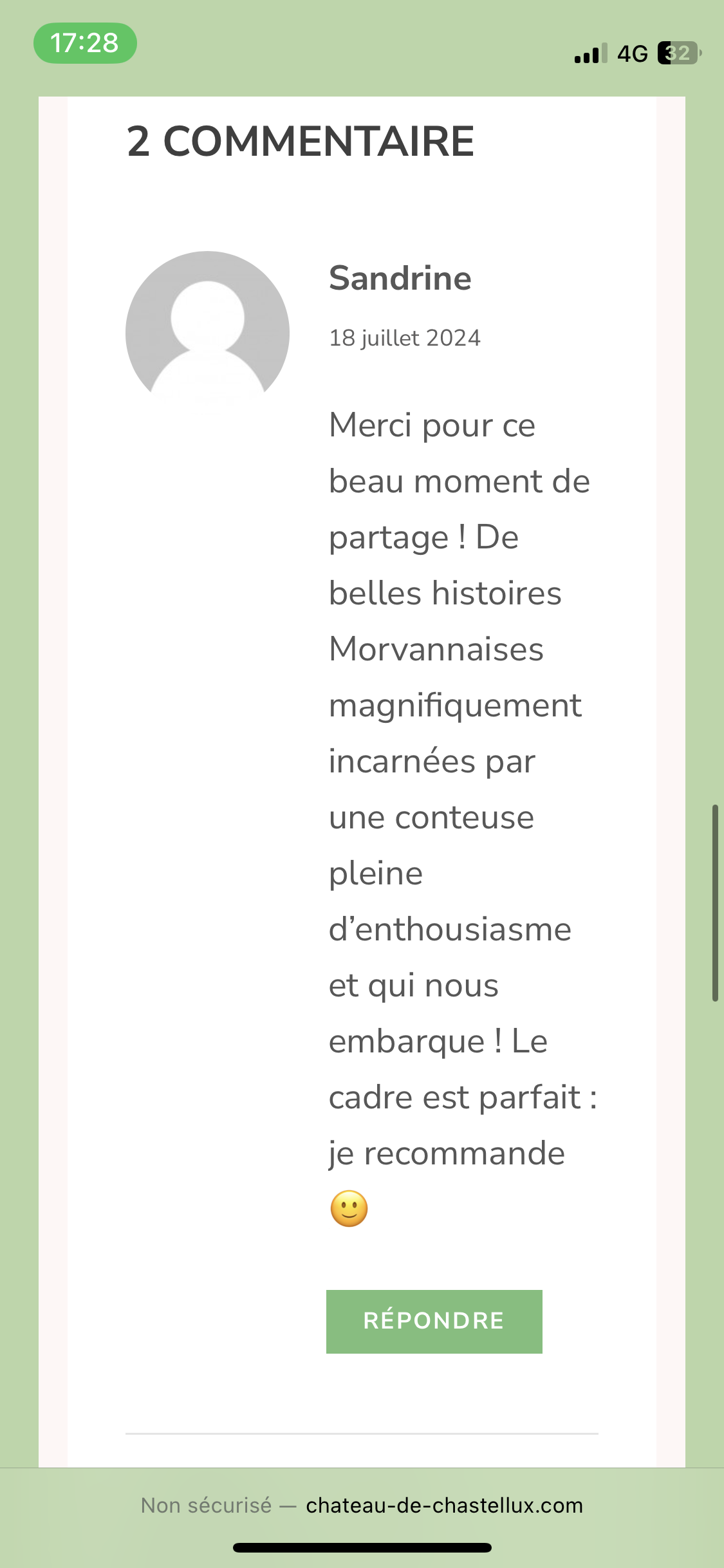Reply to Sandrine's comment with Répondre
The height and width of the screenshot is (1568, 724).
click(x=434, y=1321)
